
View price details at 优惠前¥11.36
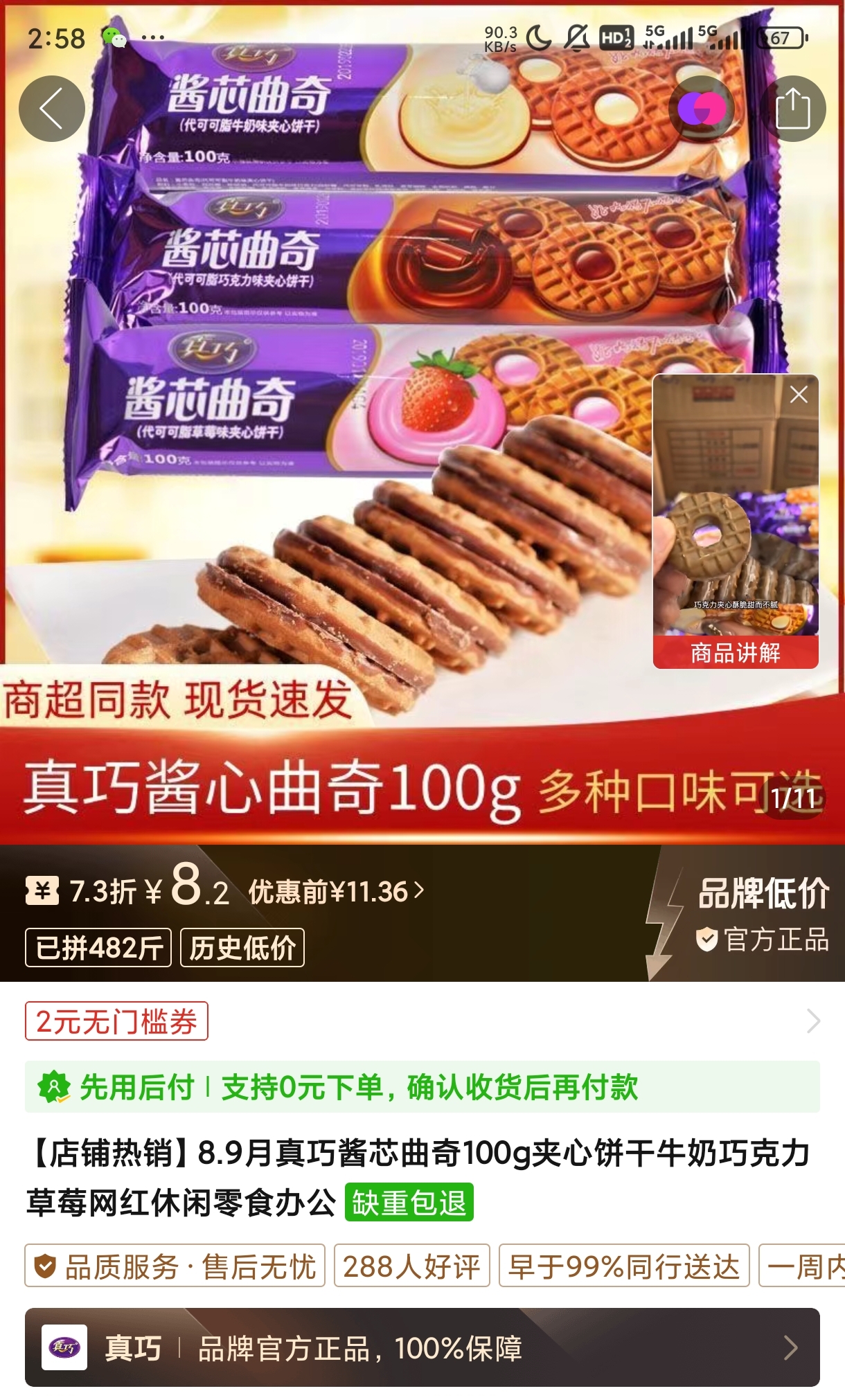coord(336,892)
